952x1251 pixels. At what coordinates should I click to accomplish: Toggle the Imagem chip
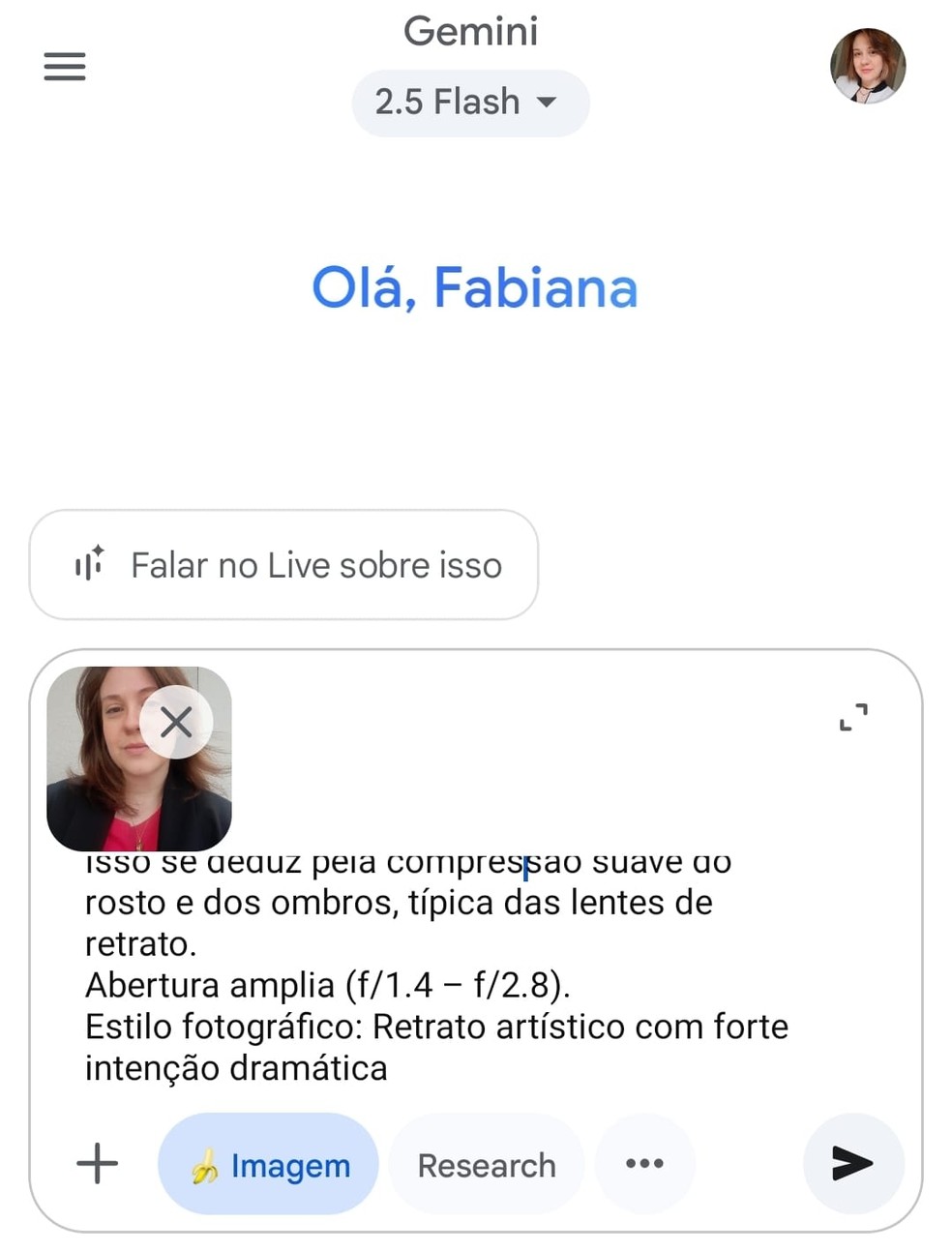(268, 1165)
